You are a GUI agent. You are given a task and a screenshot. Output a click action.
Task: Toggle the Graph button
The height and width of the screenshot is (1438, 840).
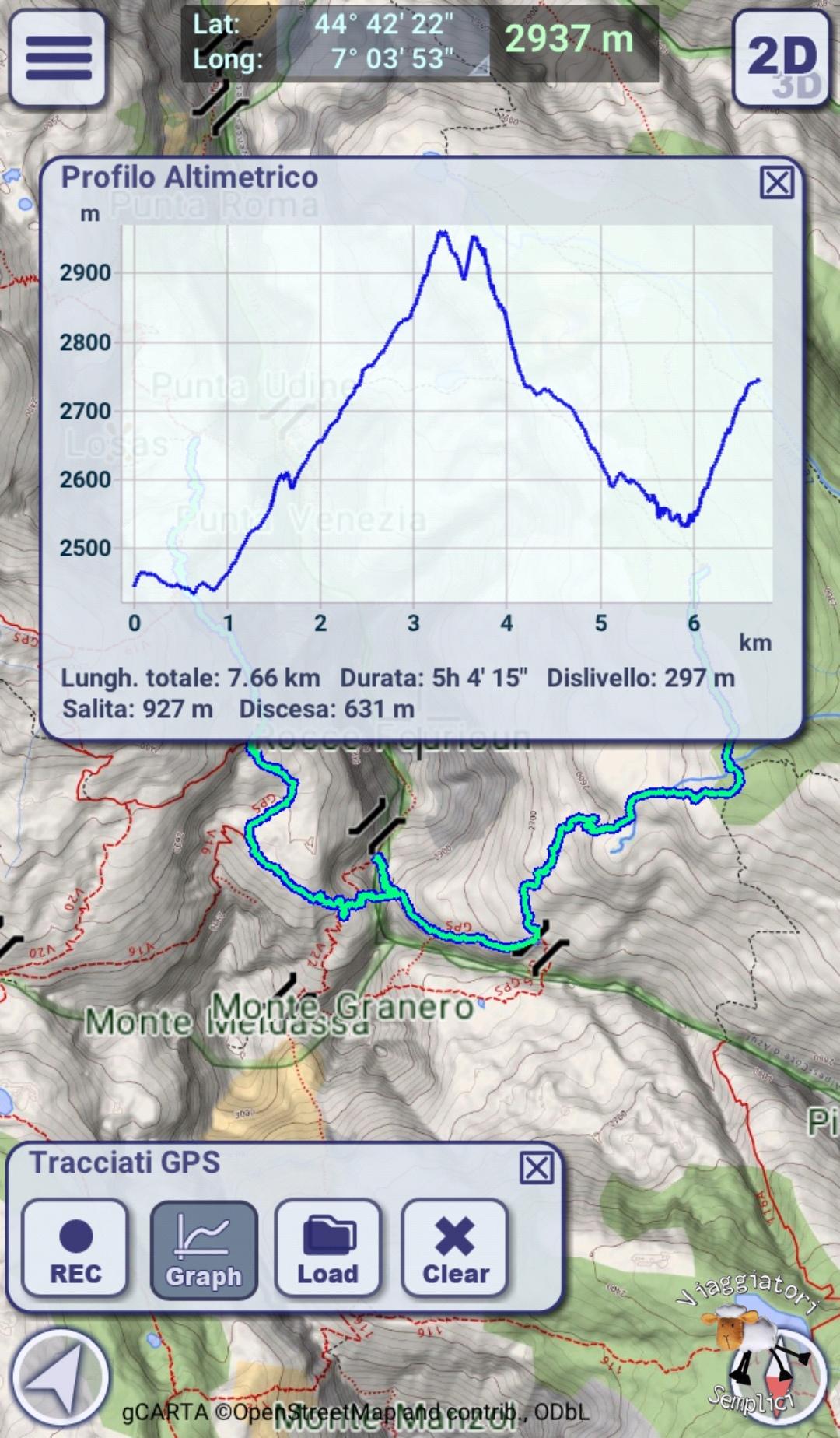pyautogui.click(x=203, y=1250)
